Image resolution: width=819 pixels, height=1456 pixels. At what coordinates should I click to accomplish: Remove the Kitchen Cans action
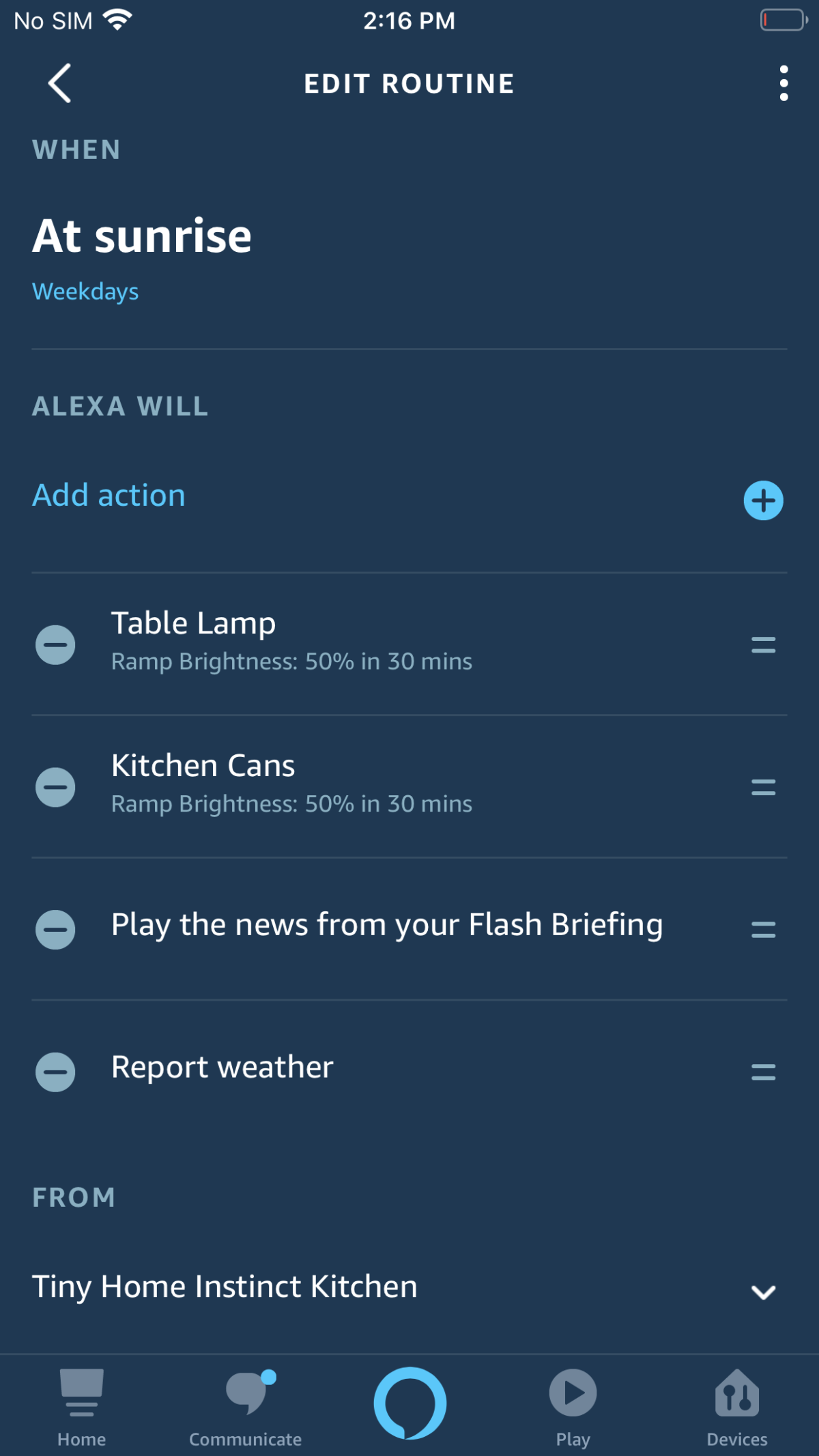pos(55,787)
